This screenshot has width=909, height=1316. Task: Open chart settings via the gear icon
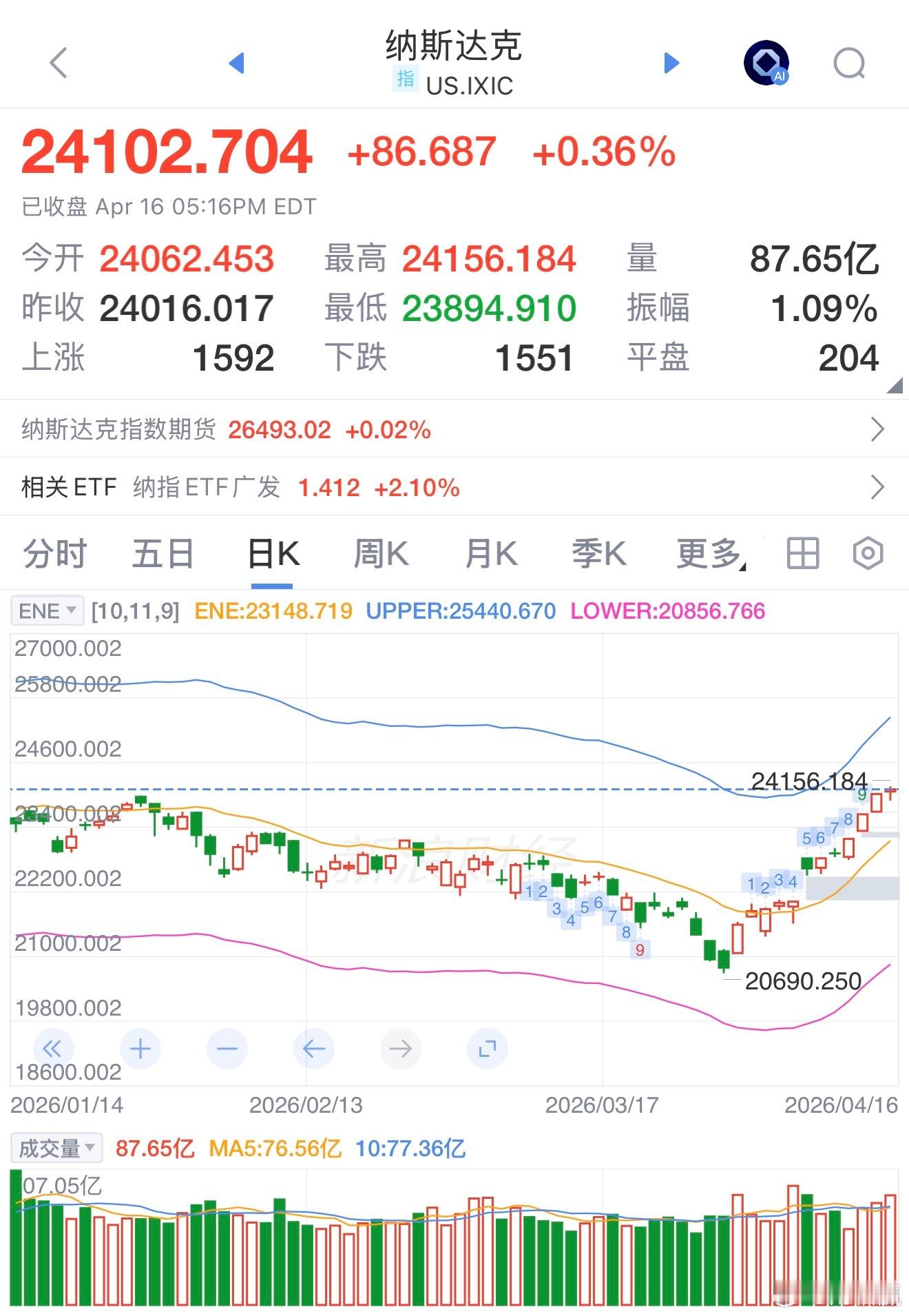(867, 553)
